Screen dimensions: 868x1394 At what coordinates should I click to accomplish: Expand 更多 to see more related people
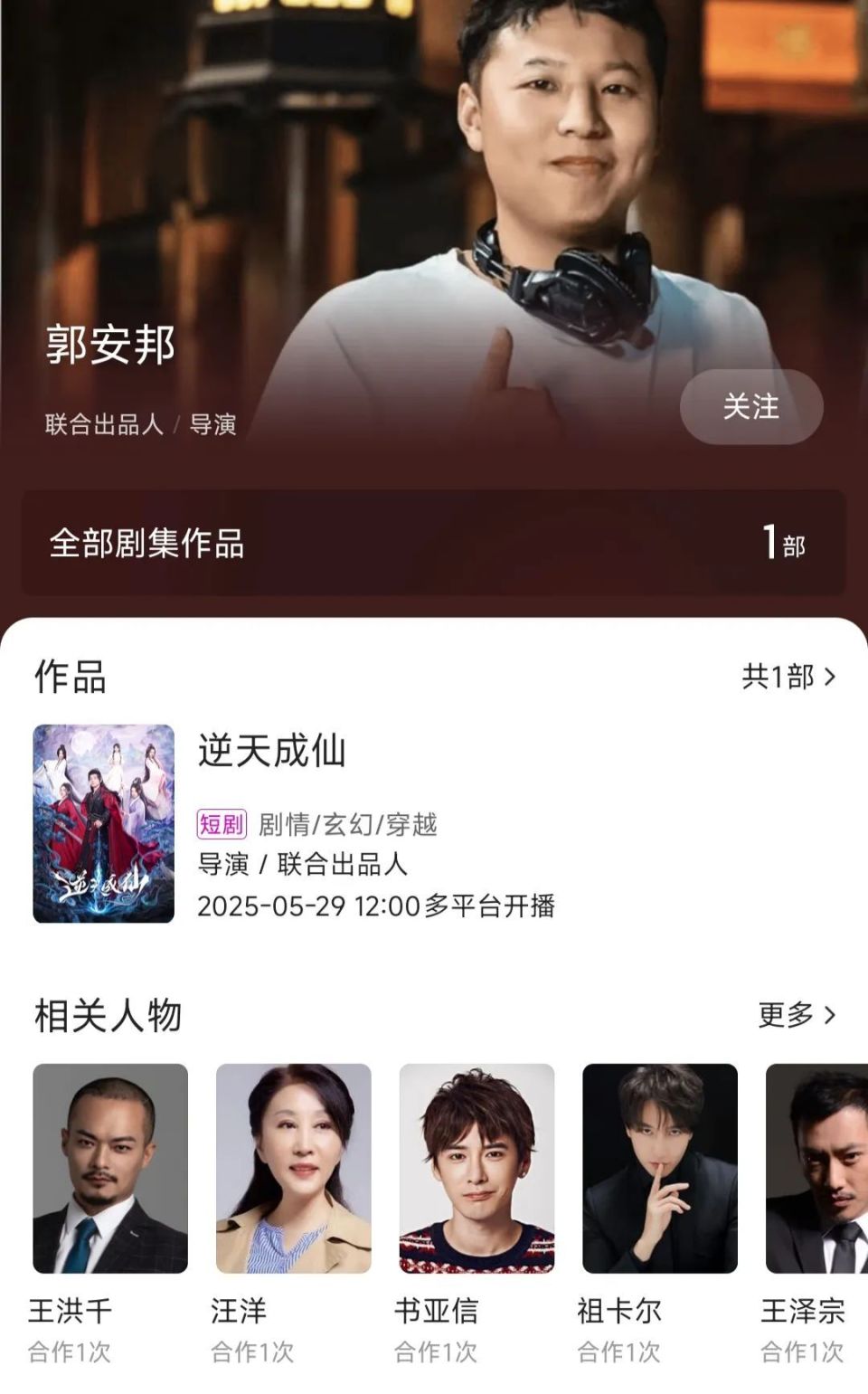[x=796, y=1015]
